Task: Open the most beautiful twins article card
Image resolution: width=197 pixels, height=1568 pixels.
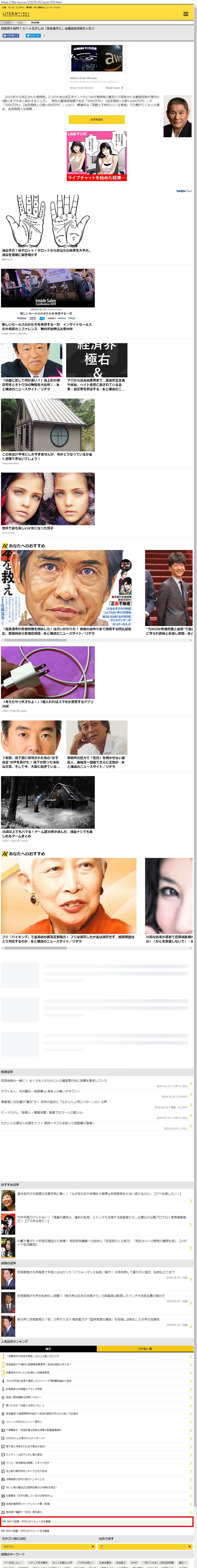Action: 47,502
